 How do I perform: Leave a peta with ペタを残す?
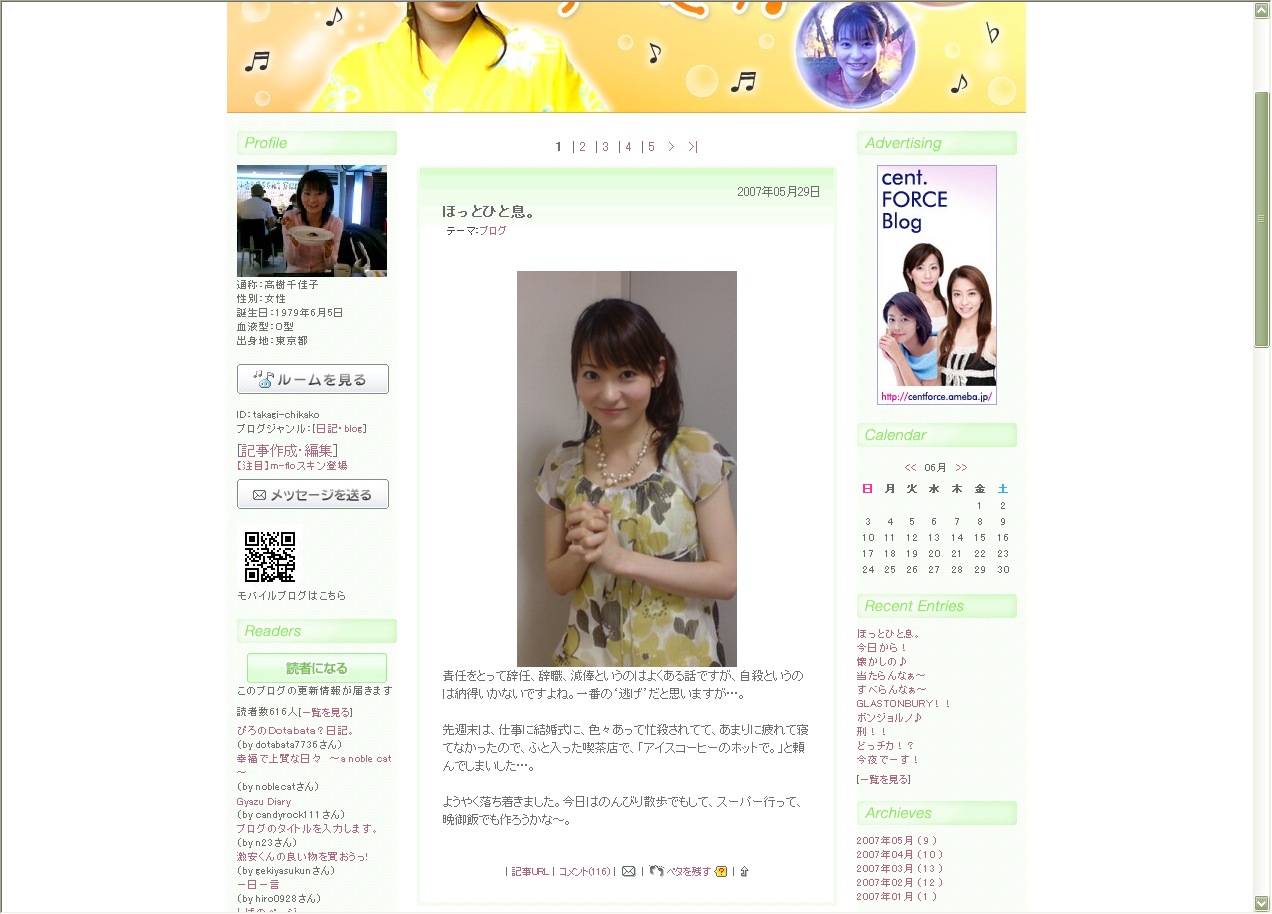(688, 872)
